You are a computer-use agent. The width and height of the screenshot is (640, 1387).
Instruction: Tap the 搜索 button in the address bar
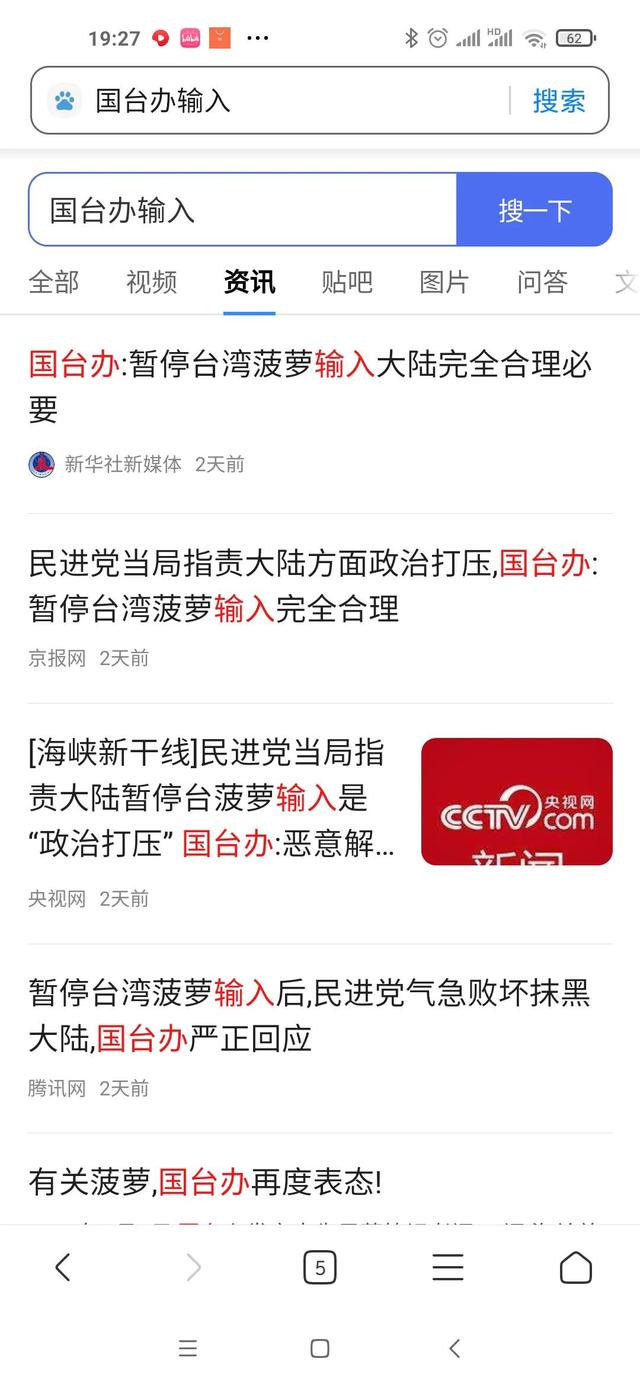pos(559,100)
